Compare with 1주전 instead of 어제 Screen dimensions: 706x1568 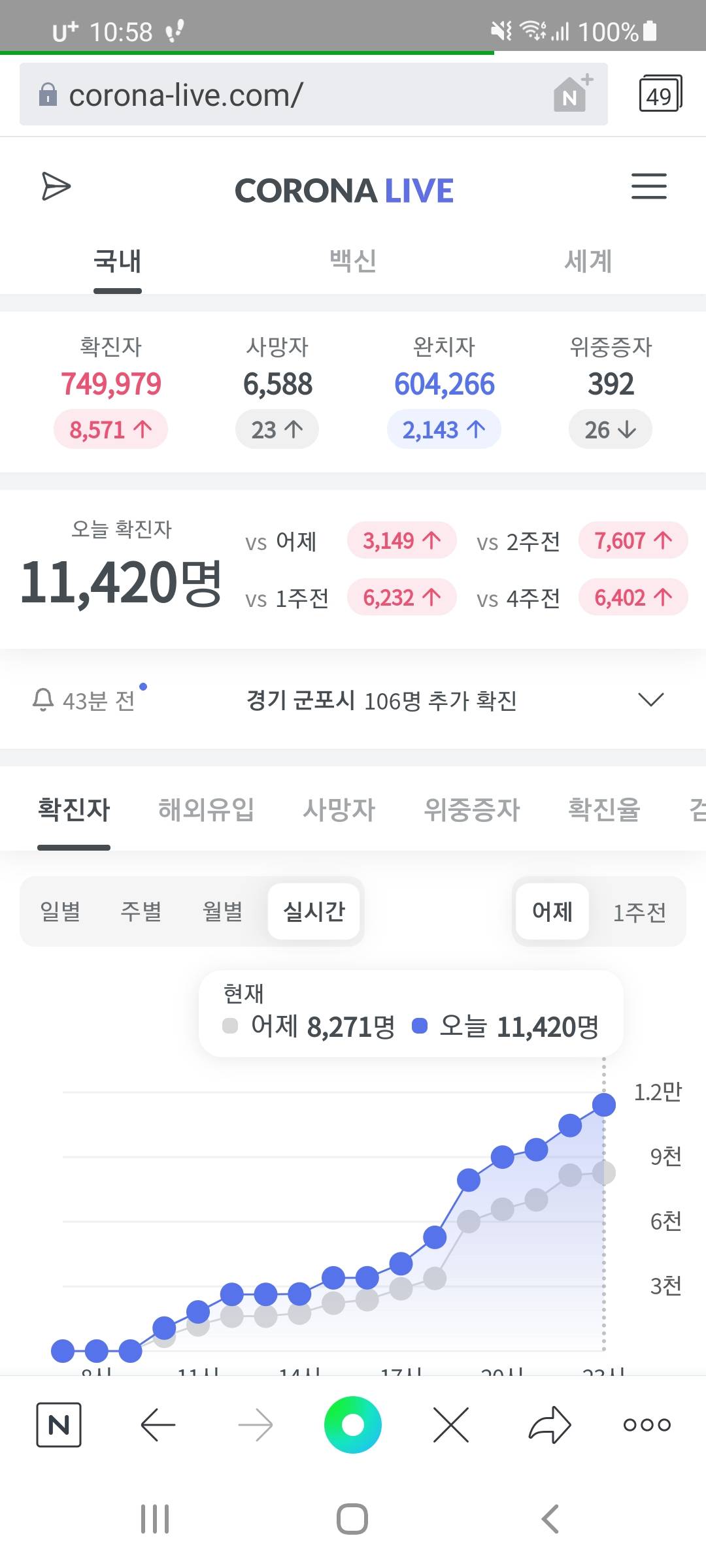639,912
